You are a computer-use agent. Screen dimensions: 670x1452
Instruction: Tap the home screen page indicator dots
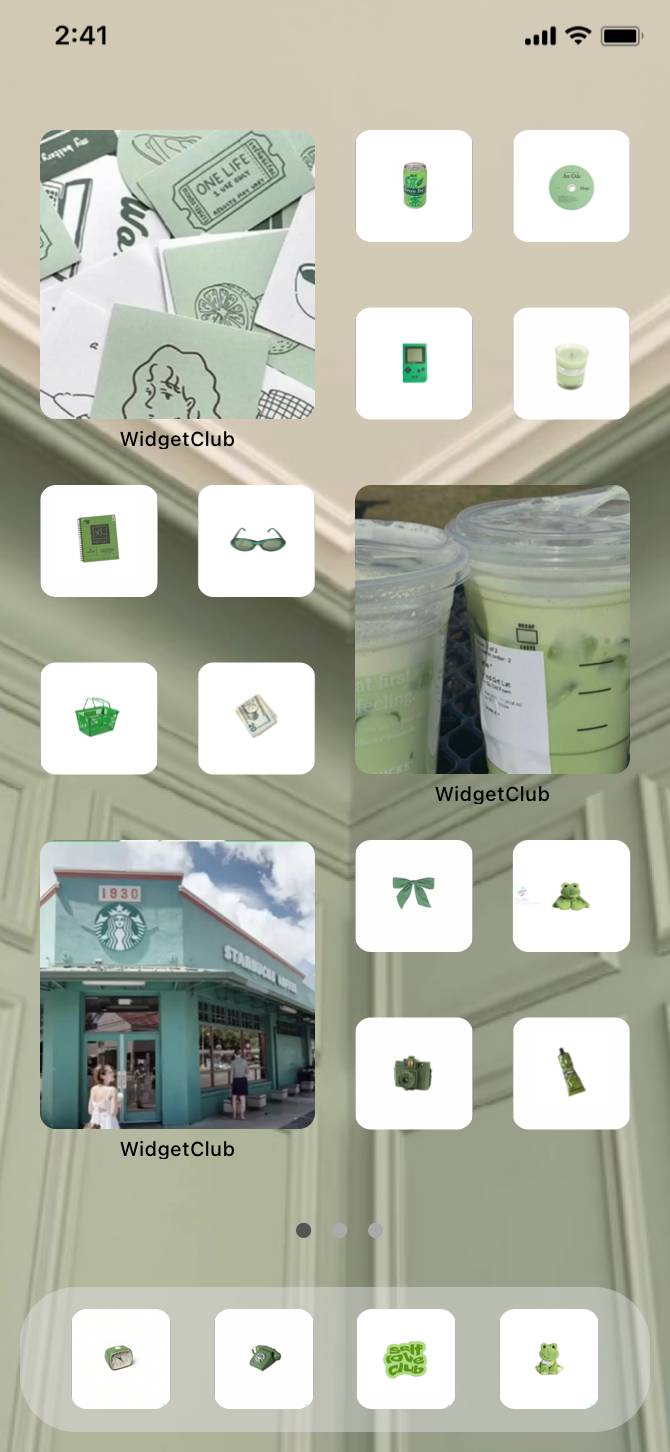tap(339, 1230)
